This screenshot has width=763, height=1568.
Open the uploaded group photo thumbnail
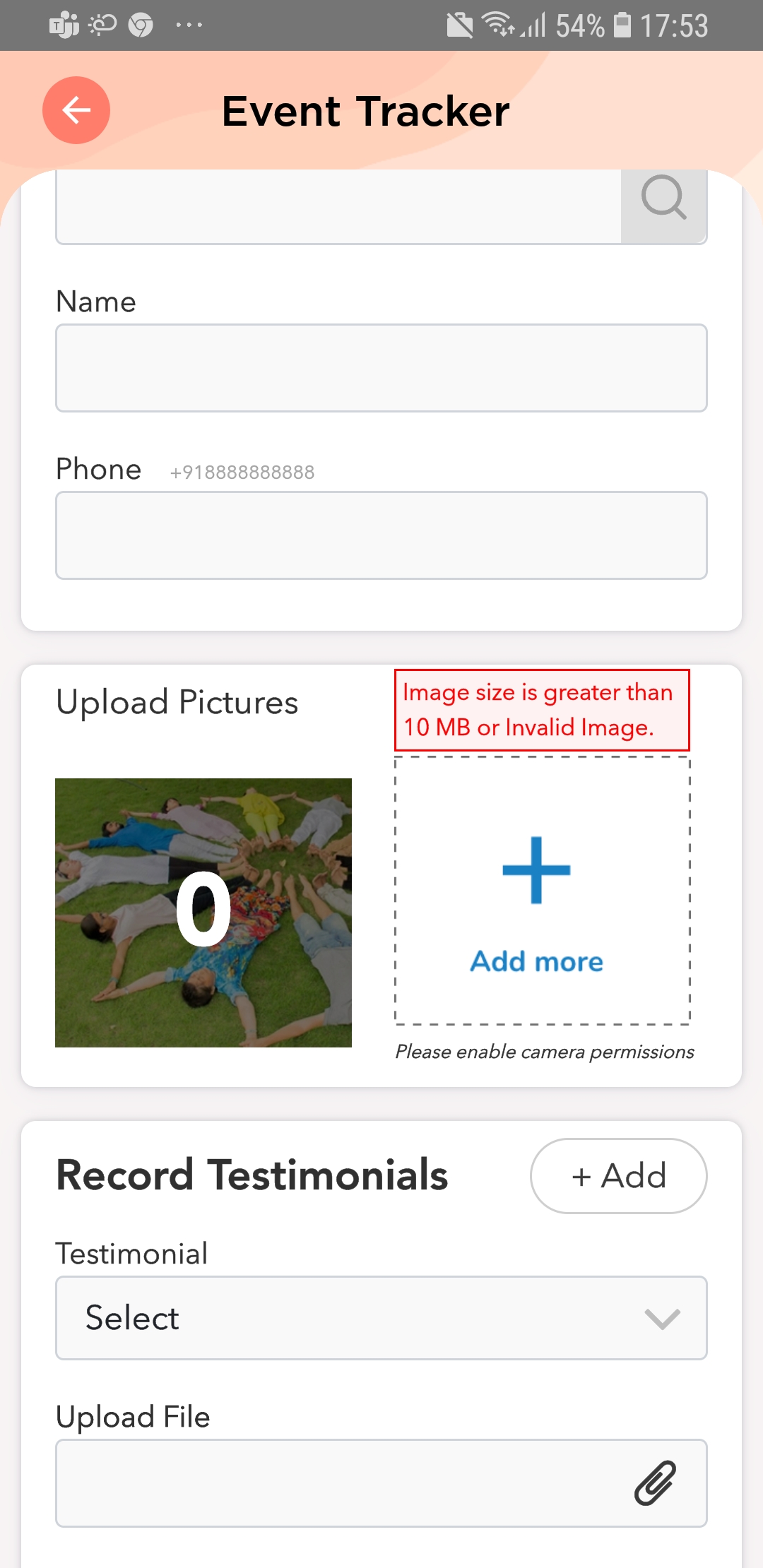coord(203,913)
